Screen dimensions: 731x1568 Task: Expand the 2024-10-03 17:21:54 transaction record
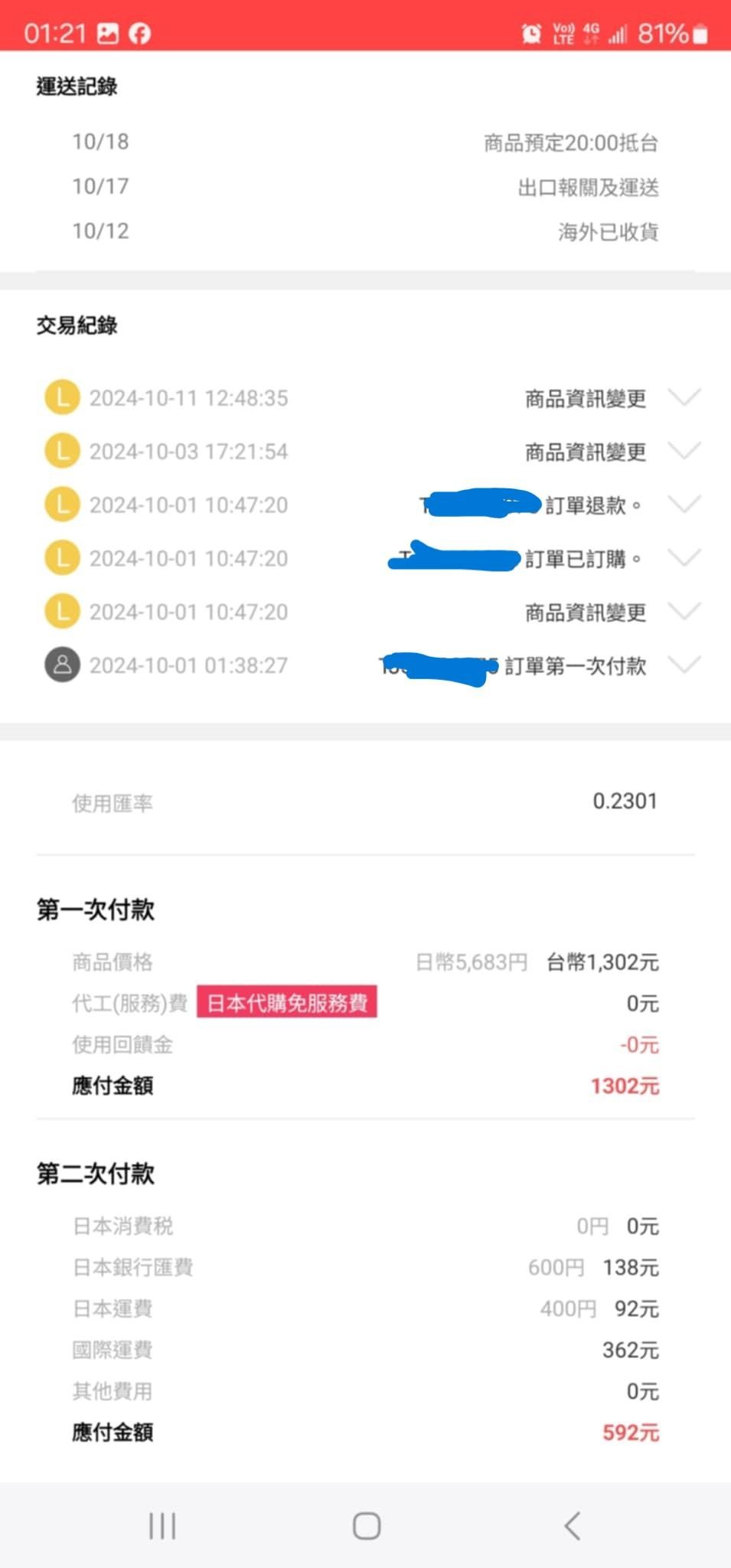pos(684,451)
